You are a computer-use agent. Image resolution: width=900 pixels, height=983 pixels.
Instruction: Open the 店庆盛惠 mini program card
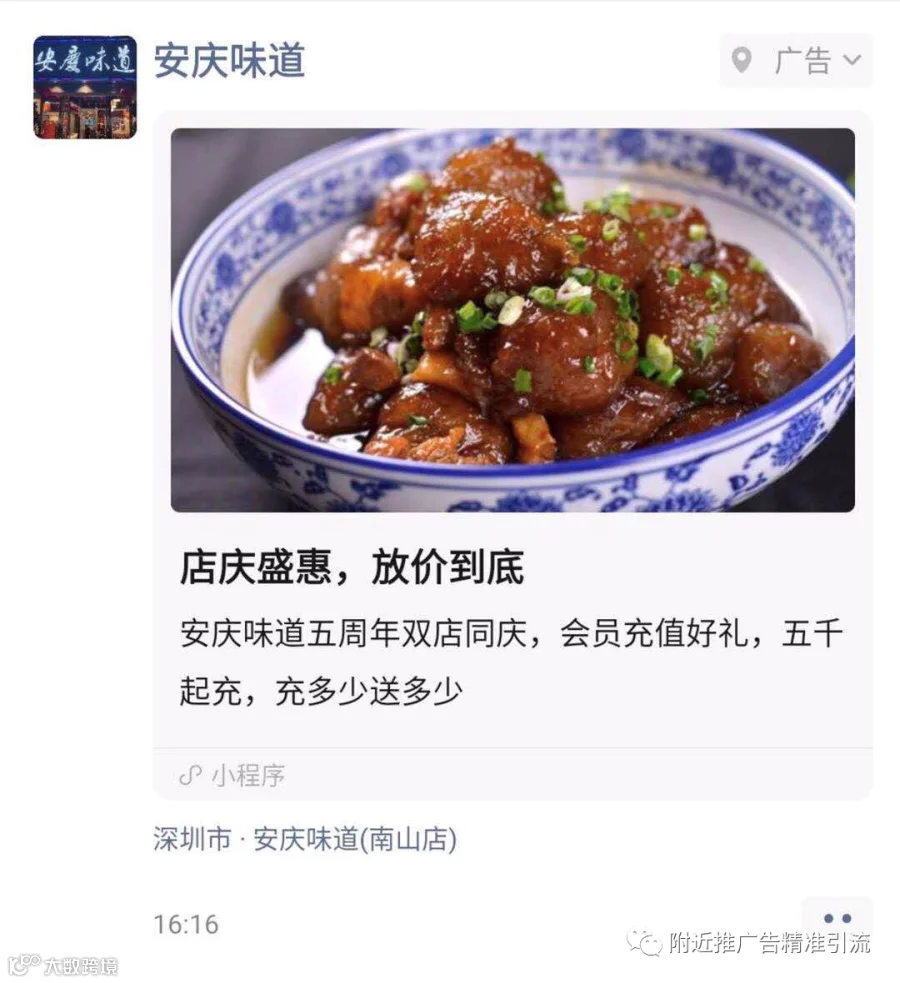click(x=513, y=455)
